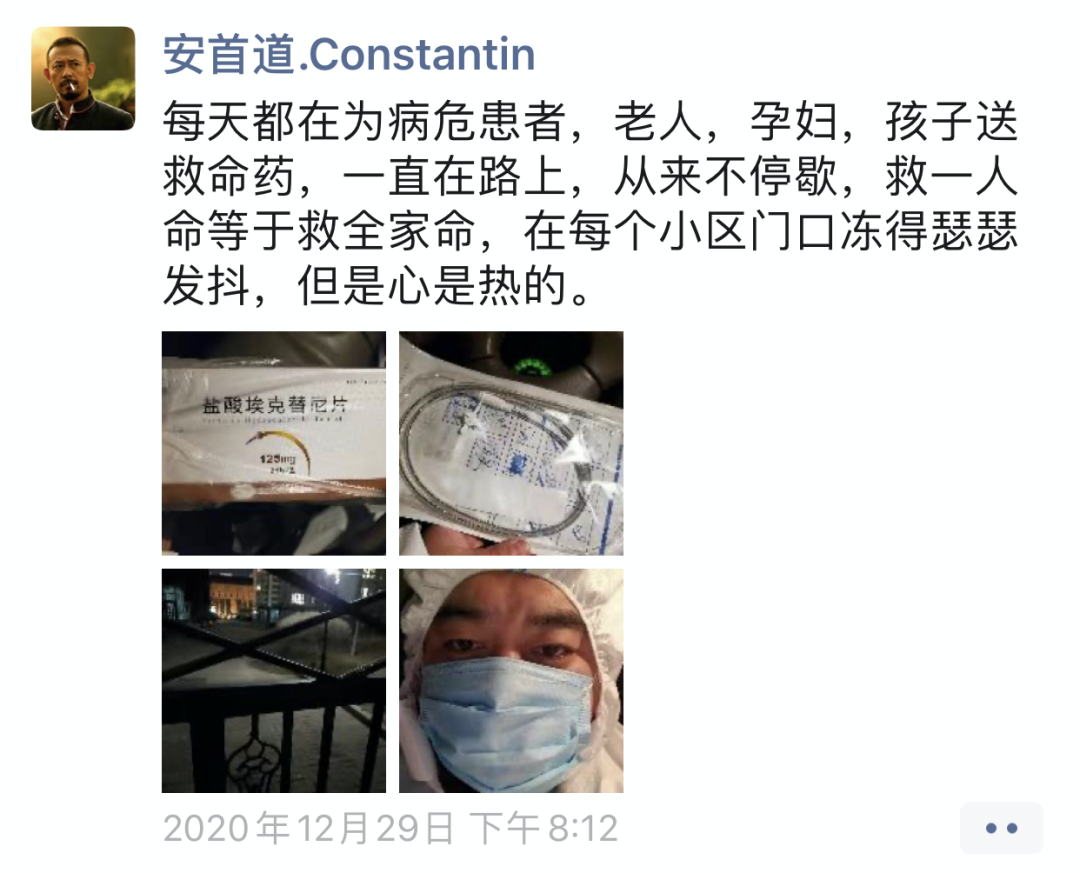View the masked selfie photo

[x=511, y=680]
